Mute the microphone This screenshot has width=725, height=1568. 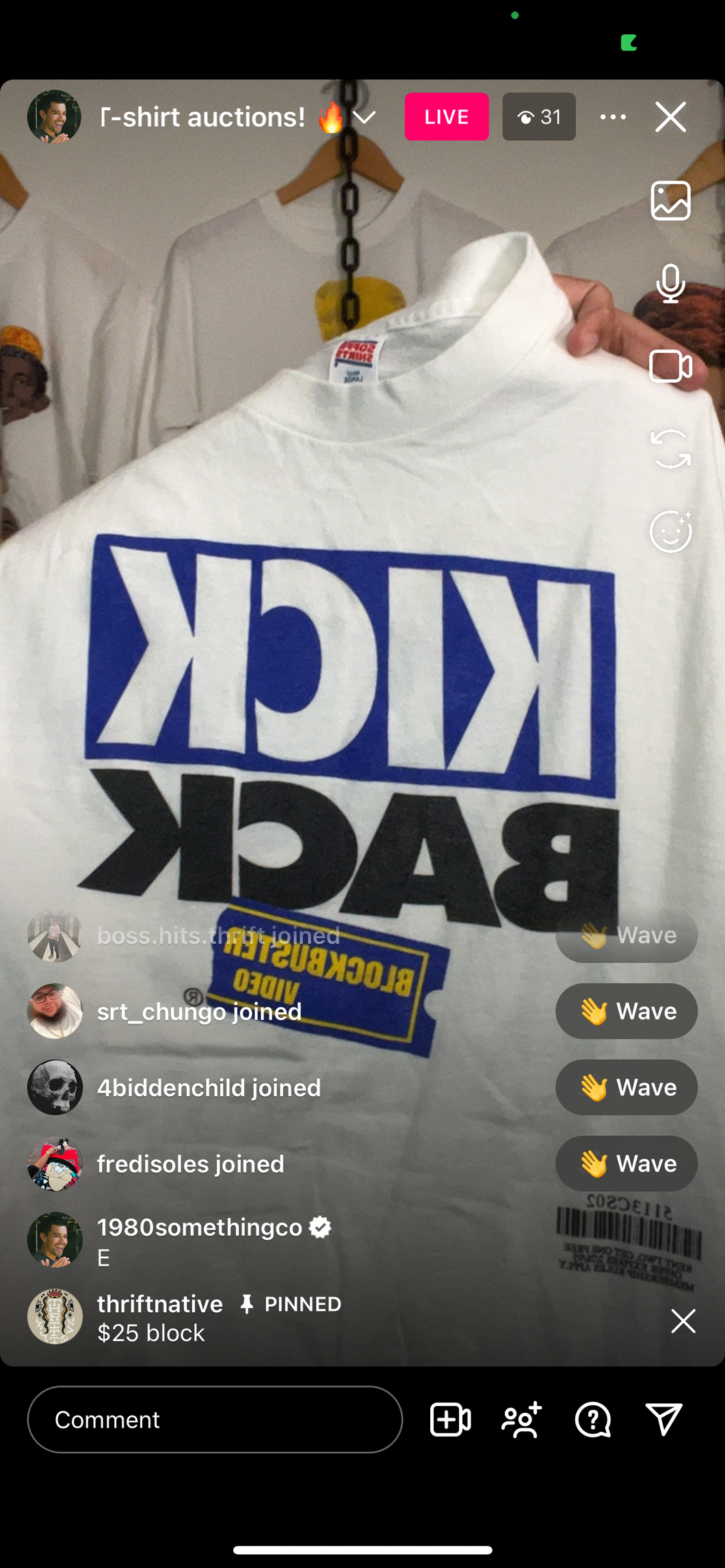pos(670,283)
